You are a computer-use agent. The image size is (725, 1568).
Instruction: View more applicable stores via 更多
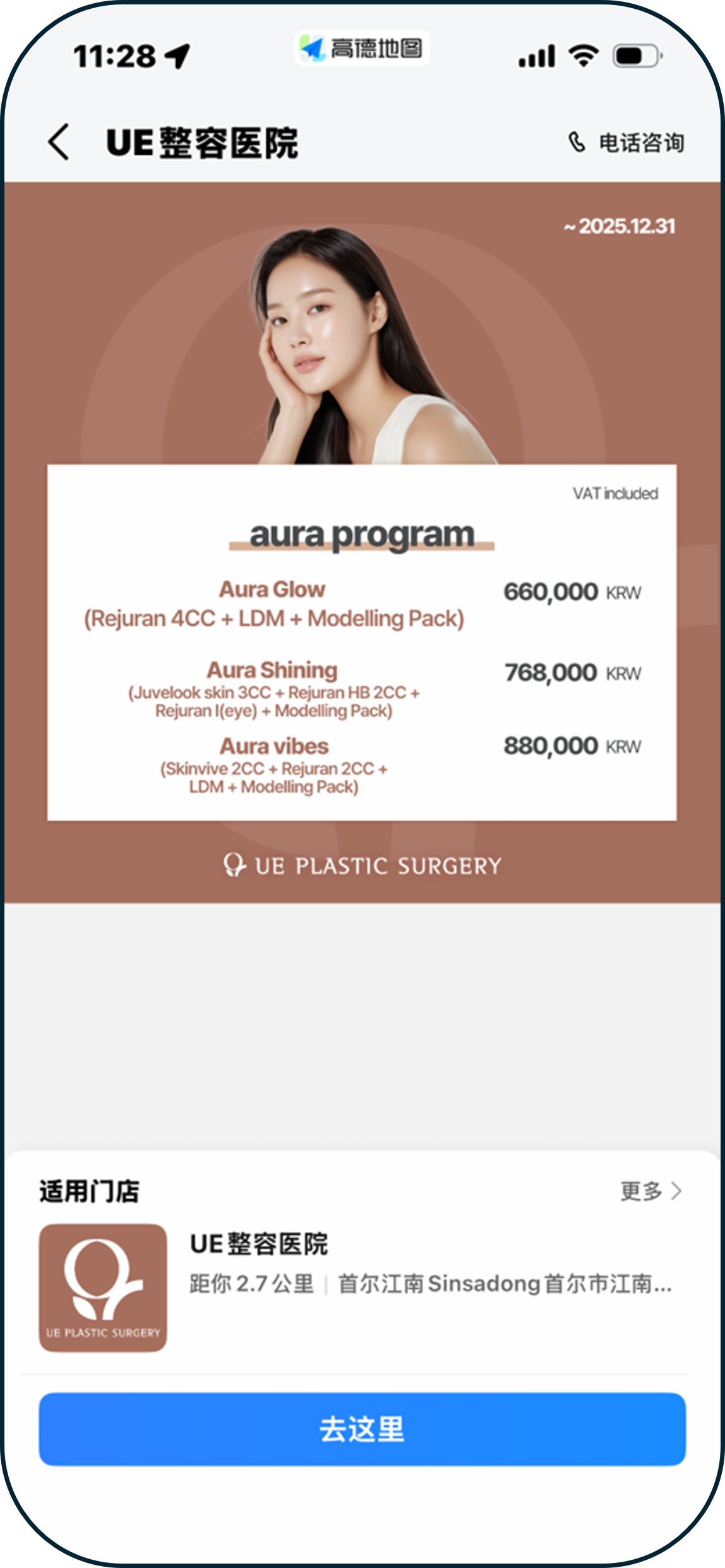(x=650, y=1191)
